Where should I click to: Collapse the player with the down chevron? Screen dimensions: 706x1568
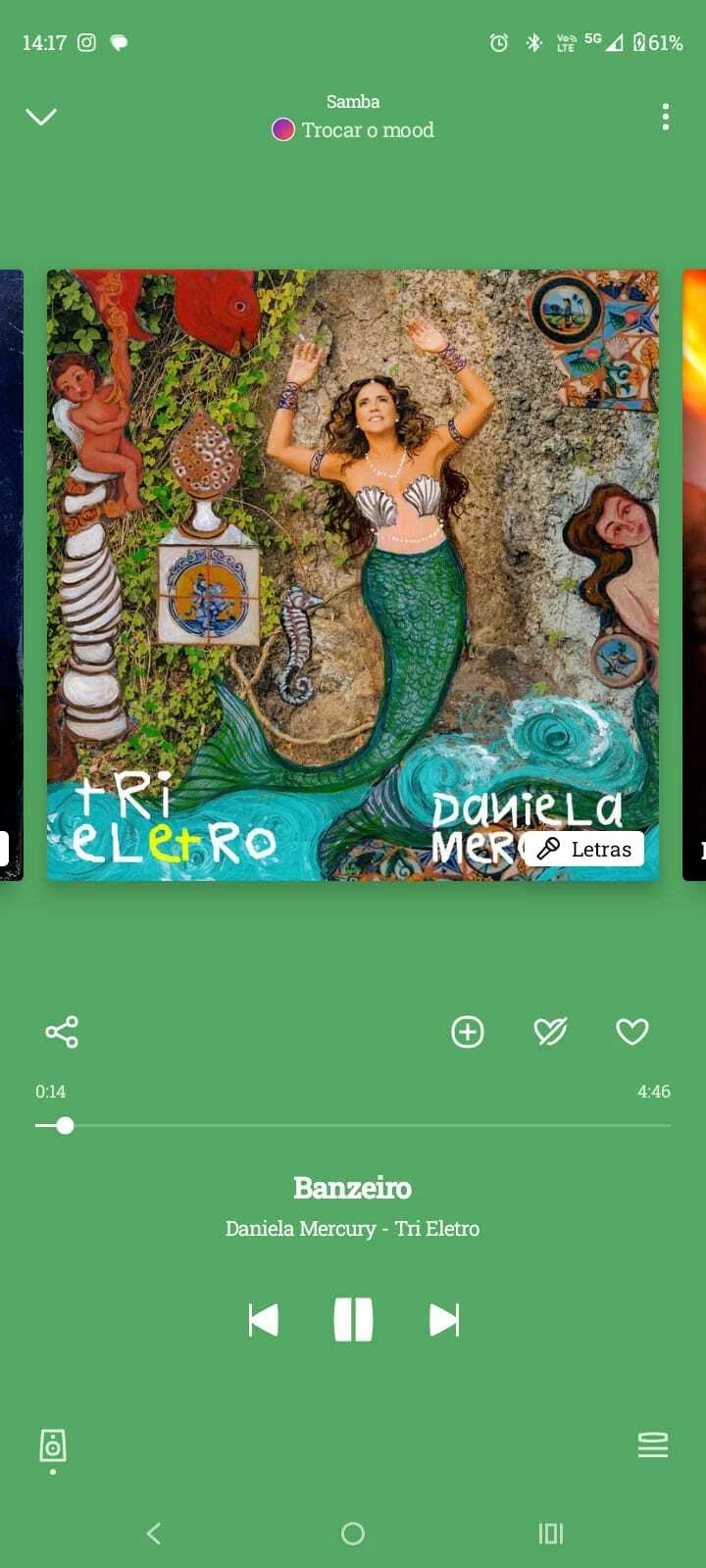(x=41, y=118)
